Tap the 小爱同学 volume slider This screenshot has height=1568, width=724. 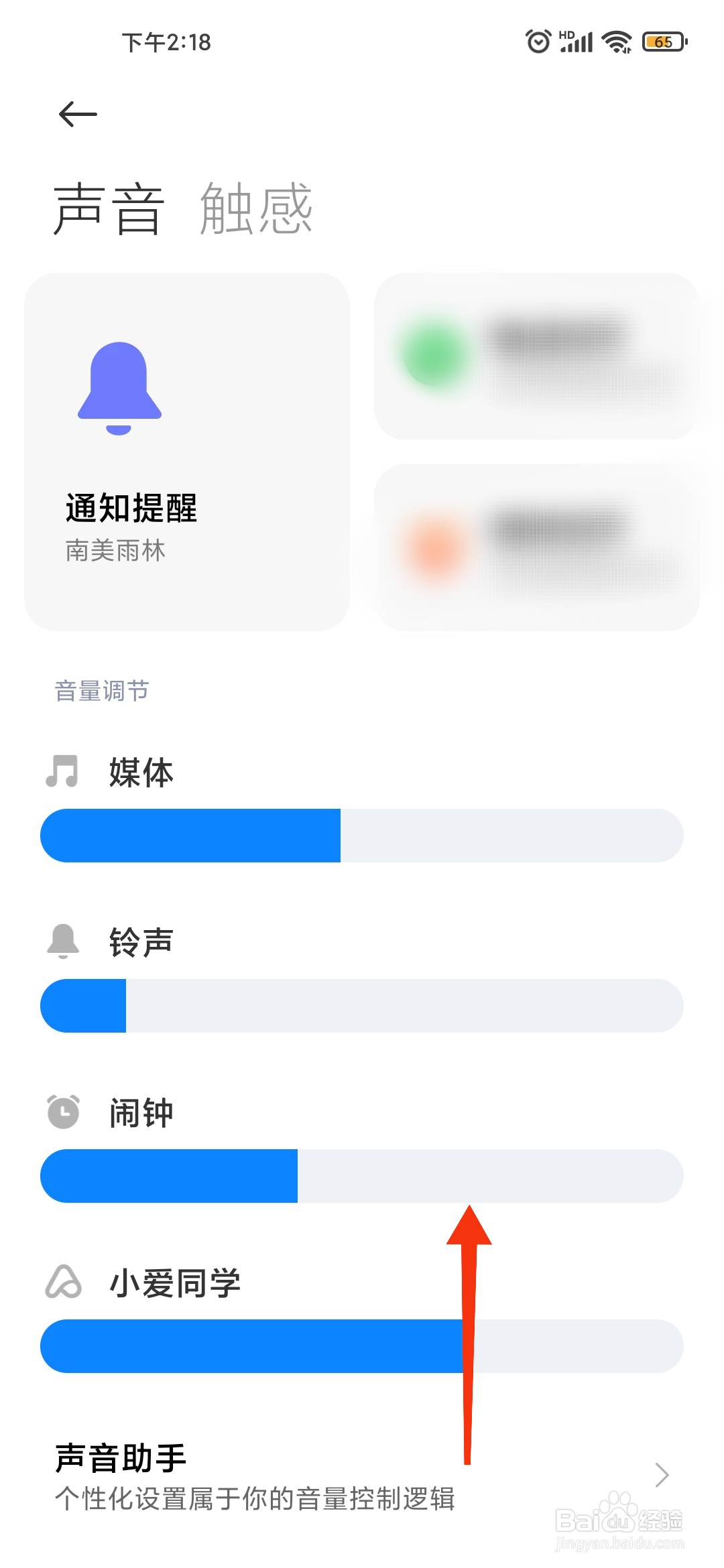(x=362, y=1346)
